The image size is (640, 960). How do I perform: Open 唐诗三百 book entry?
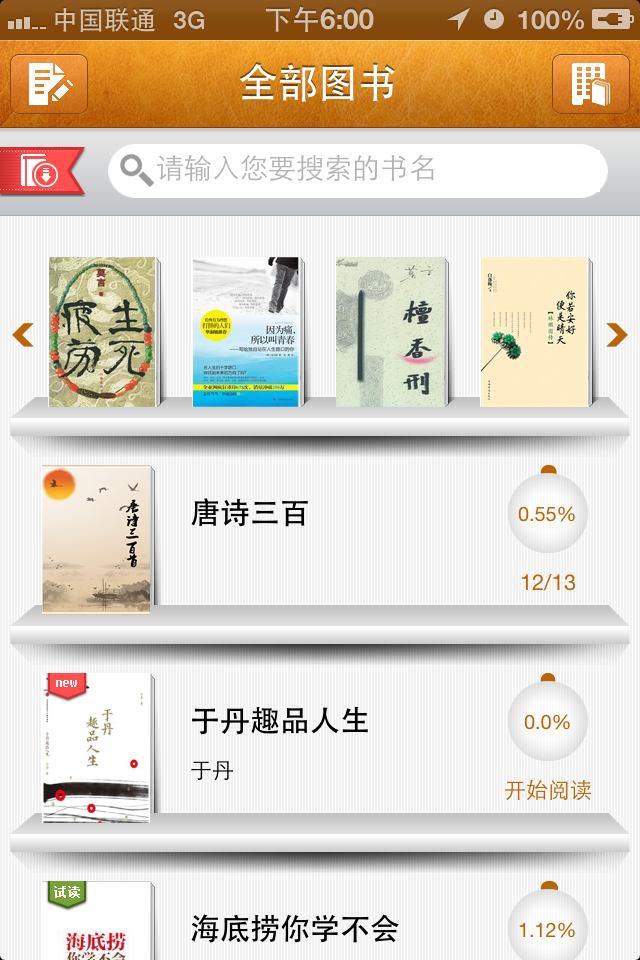[x=250, y=514]
